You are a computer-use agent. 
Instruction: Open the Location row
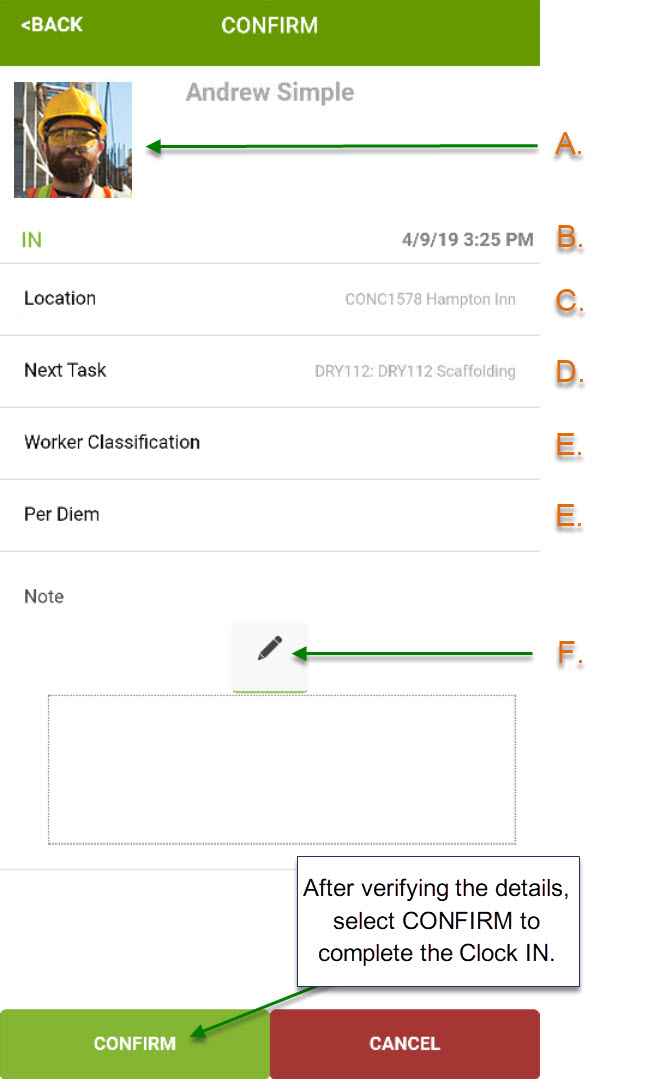click(270, 299)
